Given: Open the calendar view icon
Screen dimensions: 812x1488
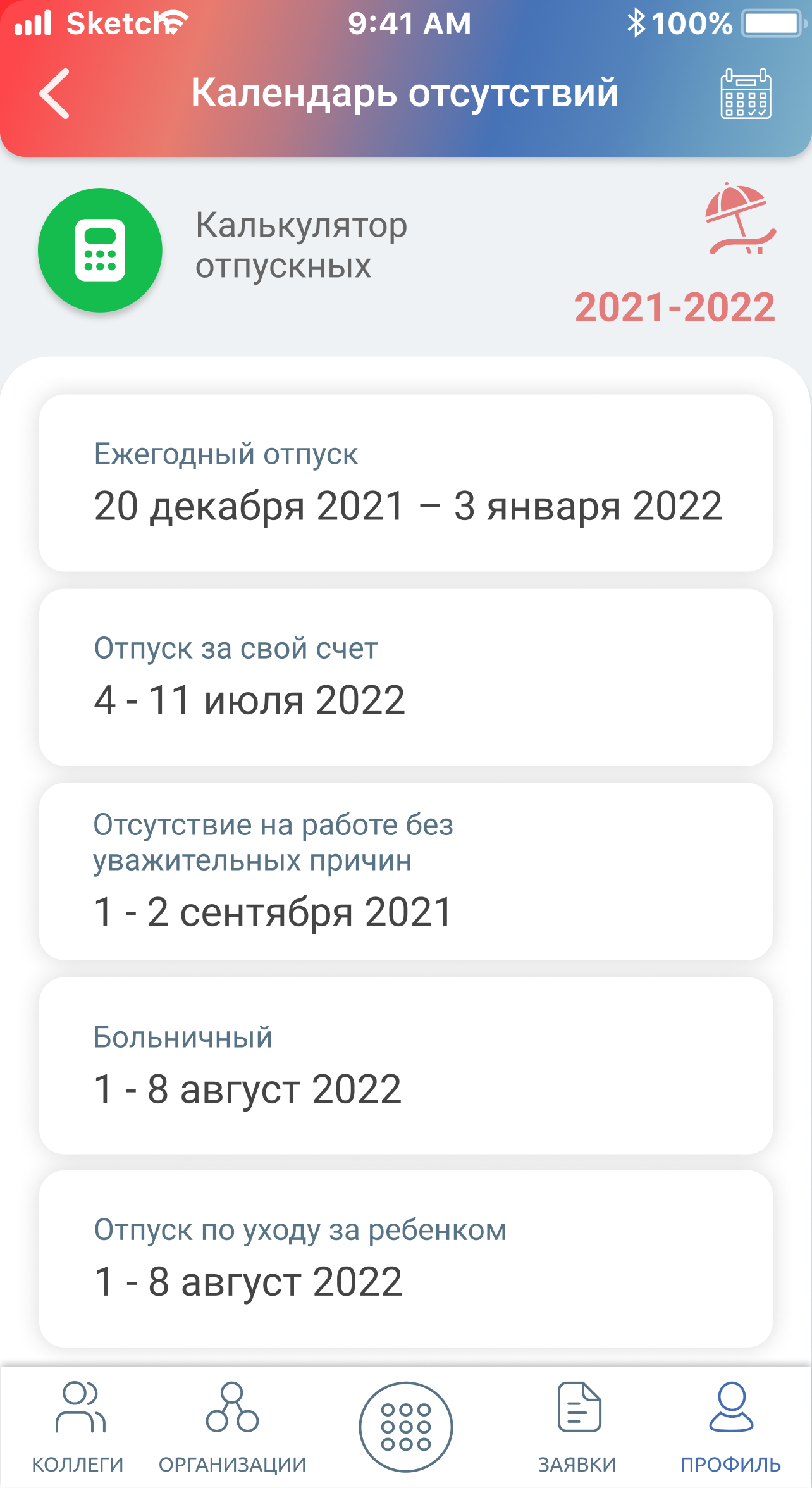Looking at the screenshot, I should point(746,95).
